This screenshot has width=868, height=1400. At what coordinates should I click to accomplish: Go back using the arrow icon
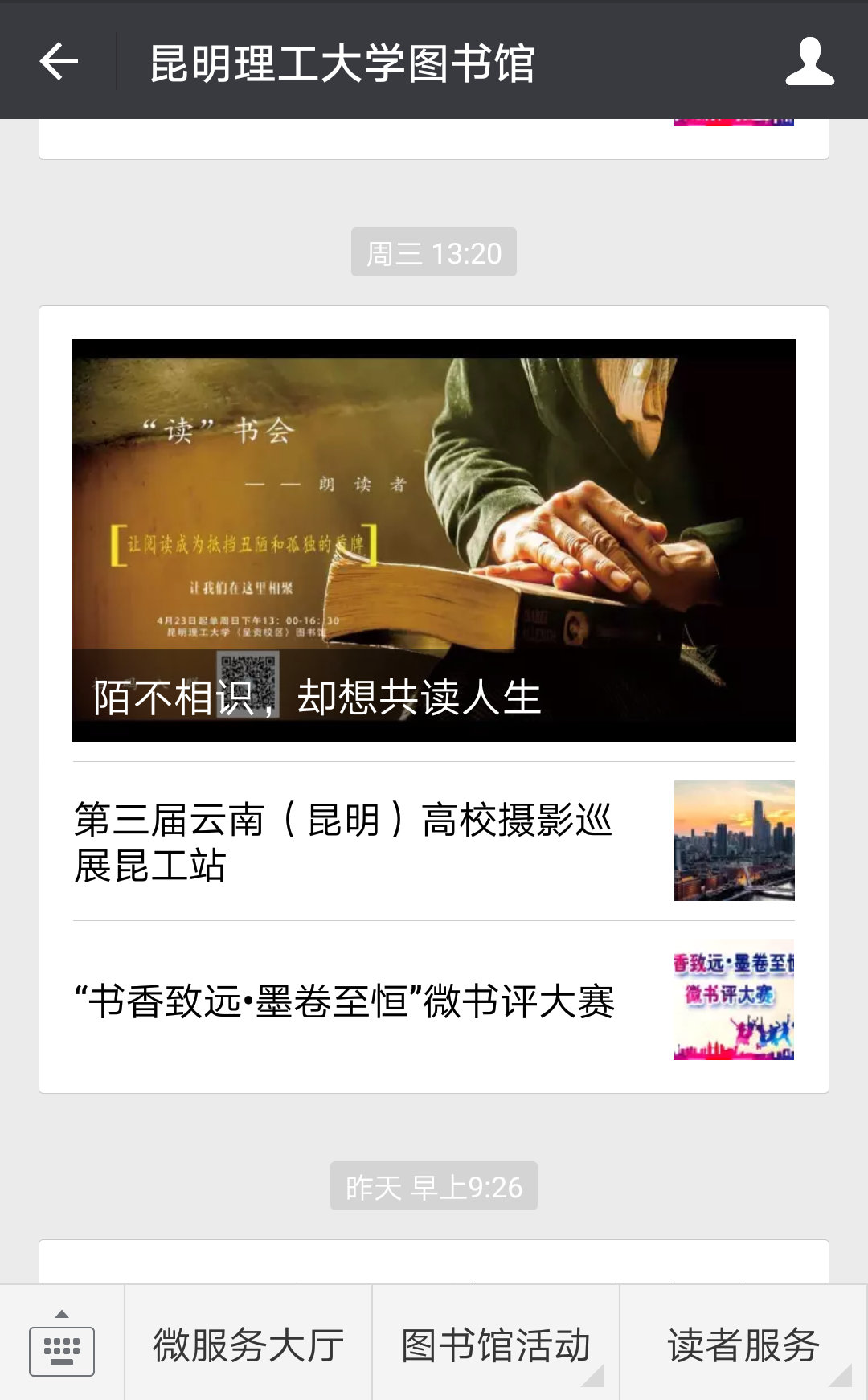coord(59,61)
